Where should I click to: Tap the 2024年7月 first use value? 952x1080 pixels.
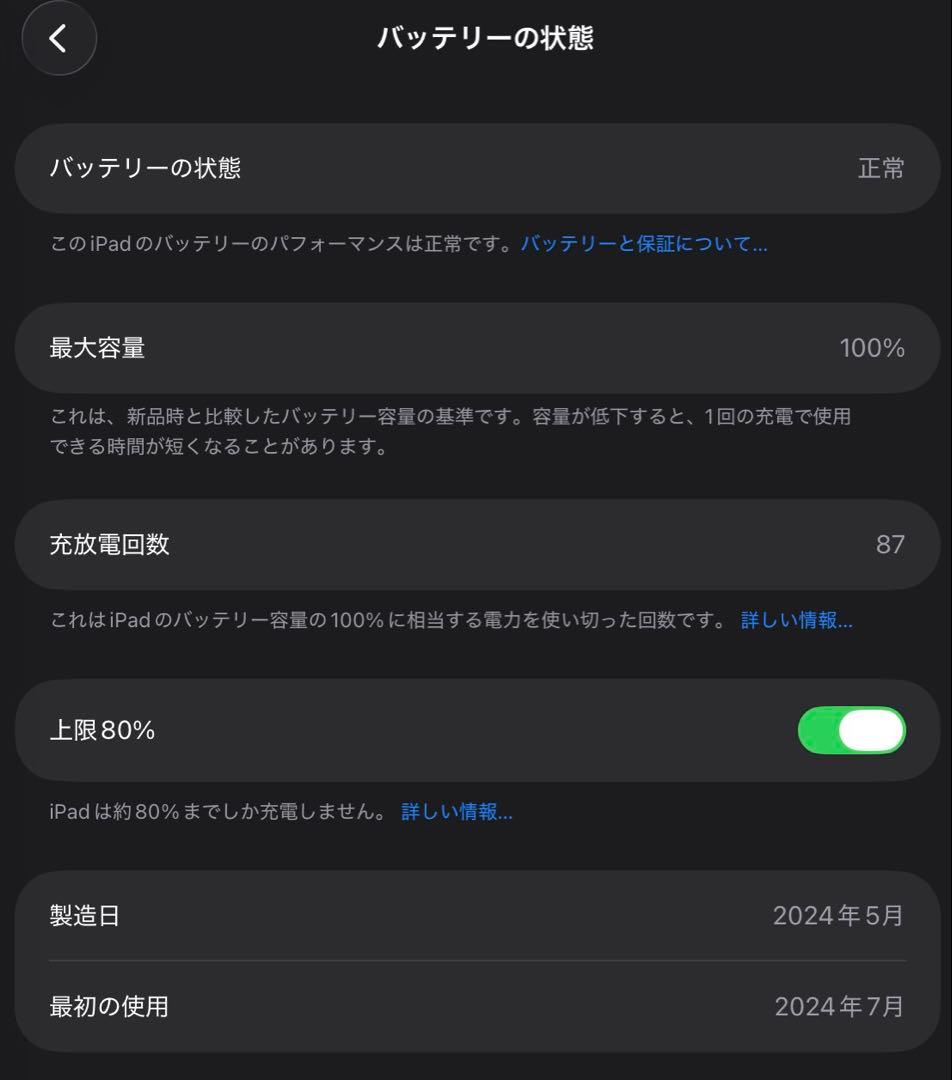tap(838, 1007)
